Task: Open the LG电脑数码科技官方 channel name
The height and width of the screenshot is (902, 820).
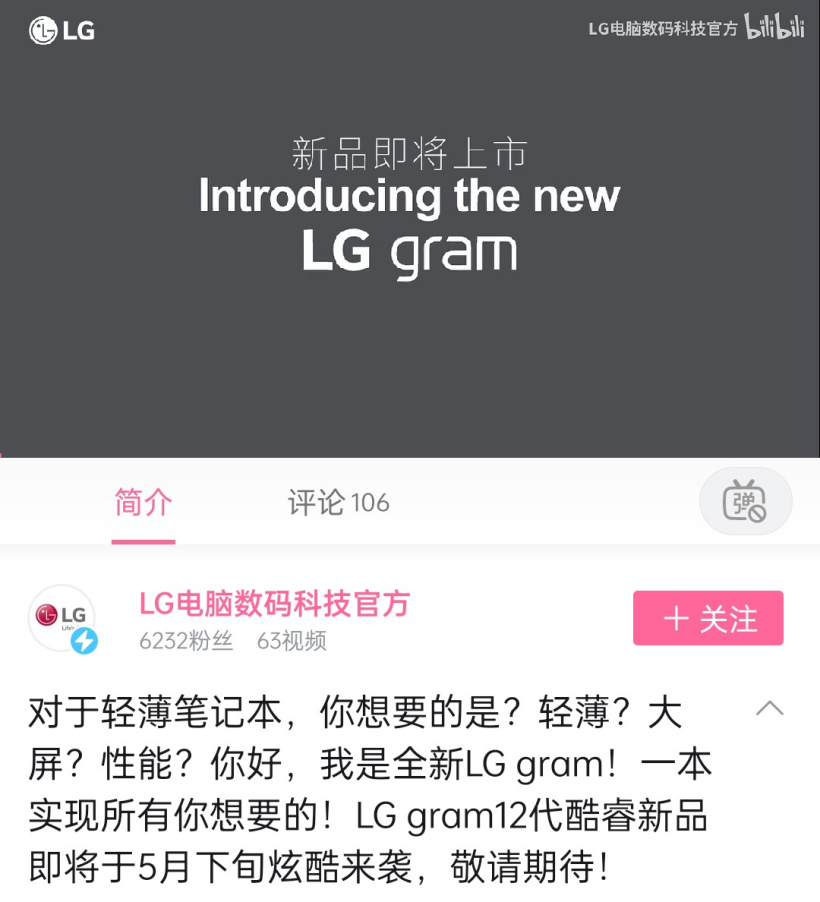Action: tap(274, 604)
